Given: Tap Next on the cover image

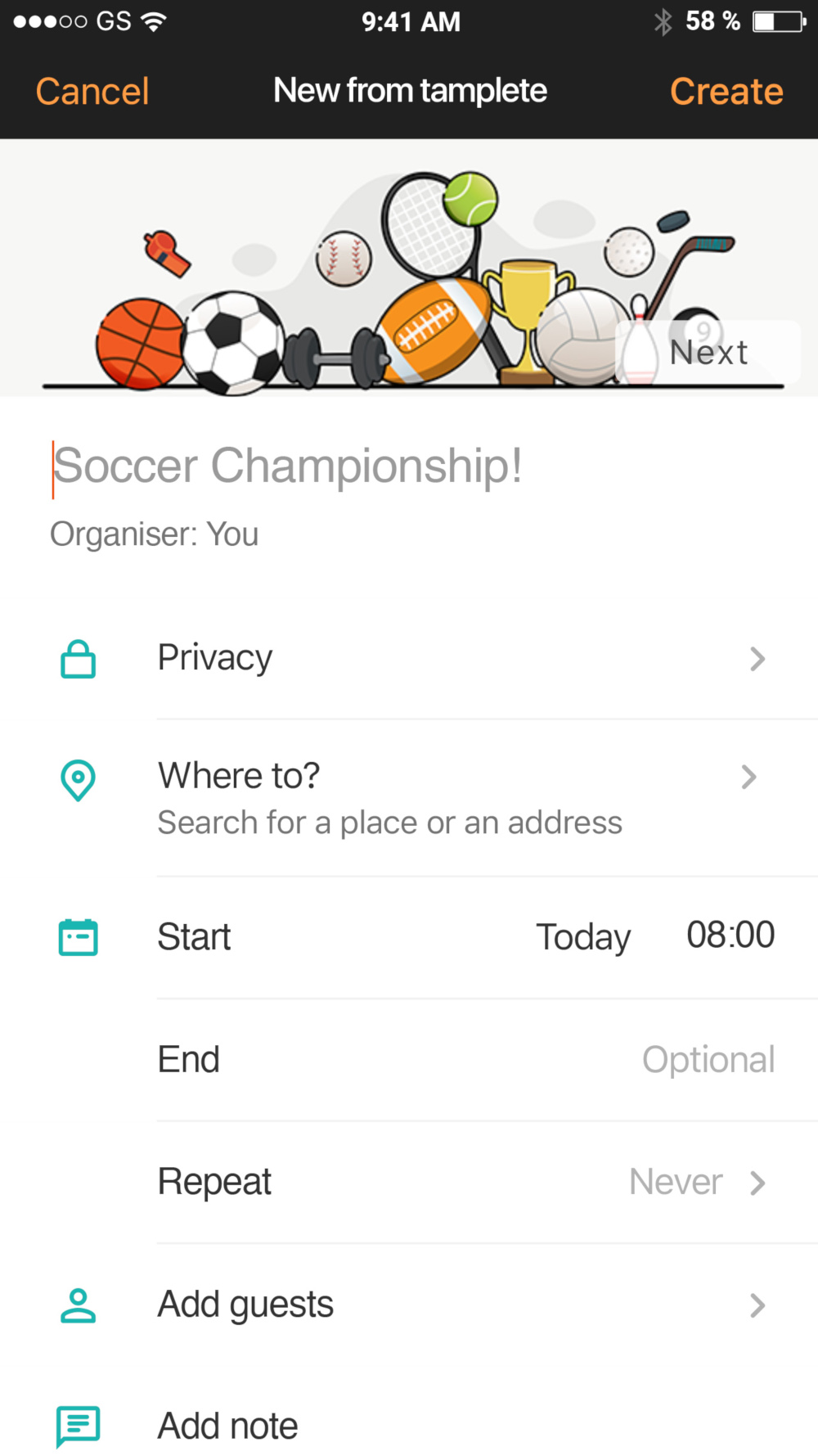Looking at the screenshot, I should point(708,352).
